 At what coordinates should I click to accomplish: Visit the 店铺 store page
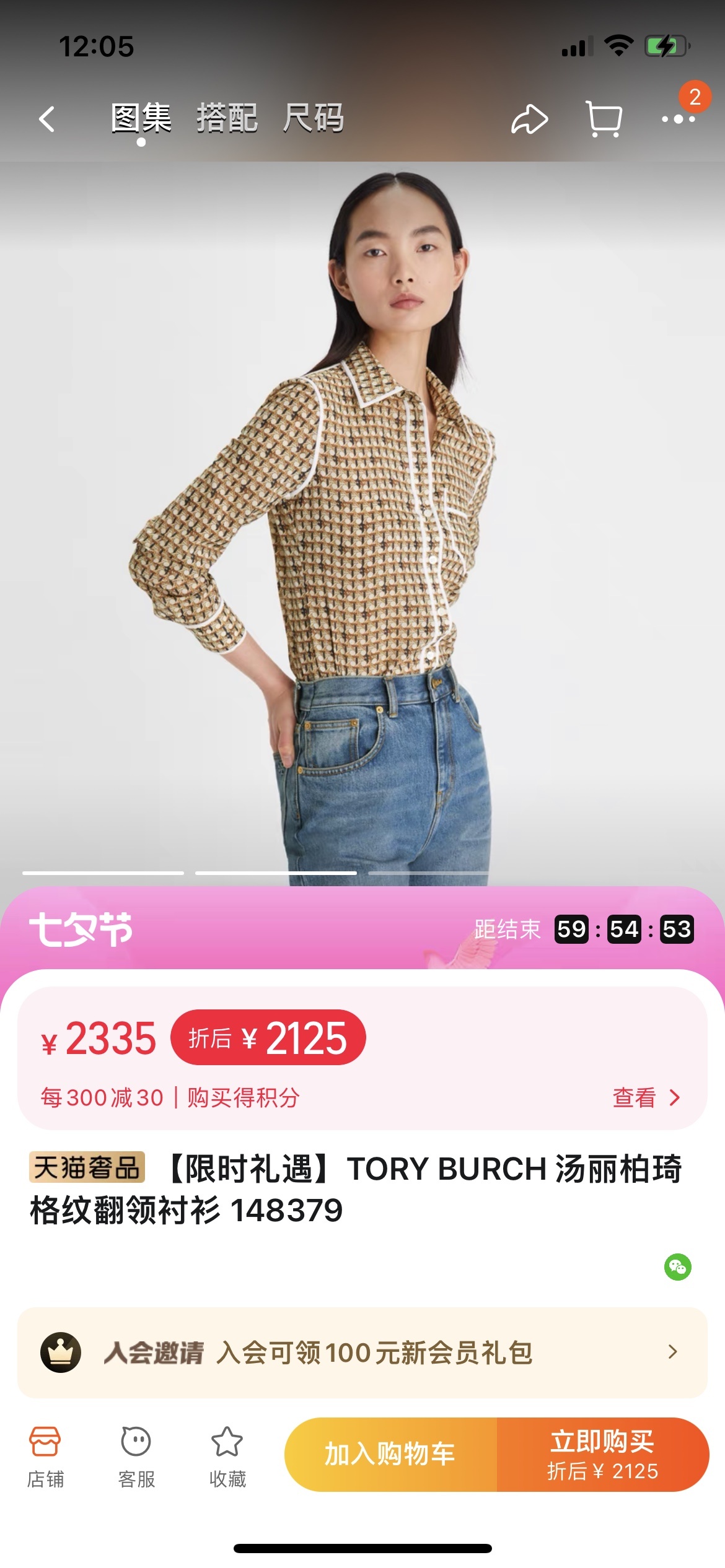click(x=45, y=1457)
